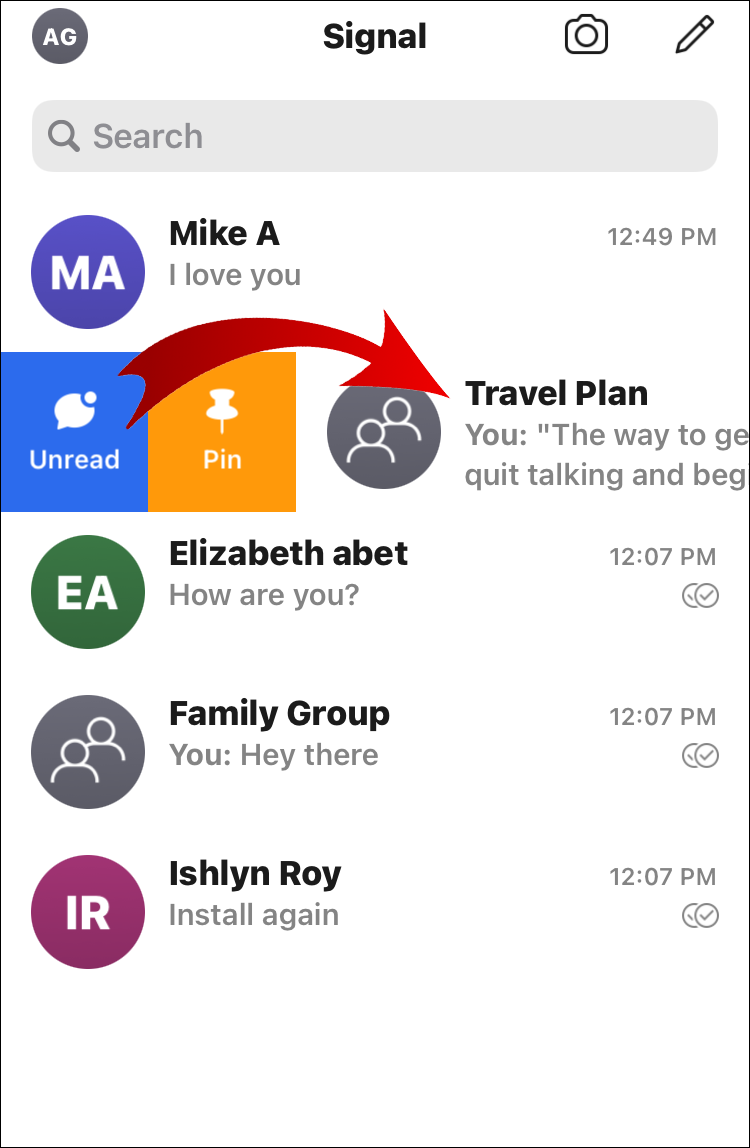Open the AG profile avatar

point(60,37)
